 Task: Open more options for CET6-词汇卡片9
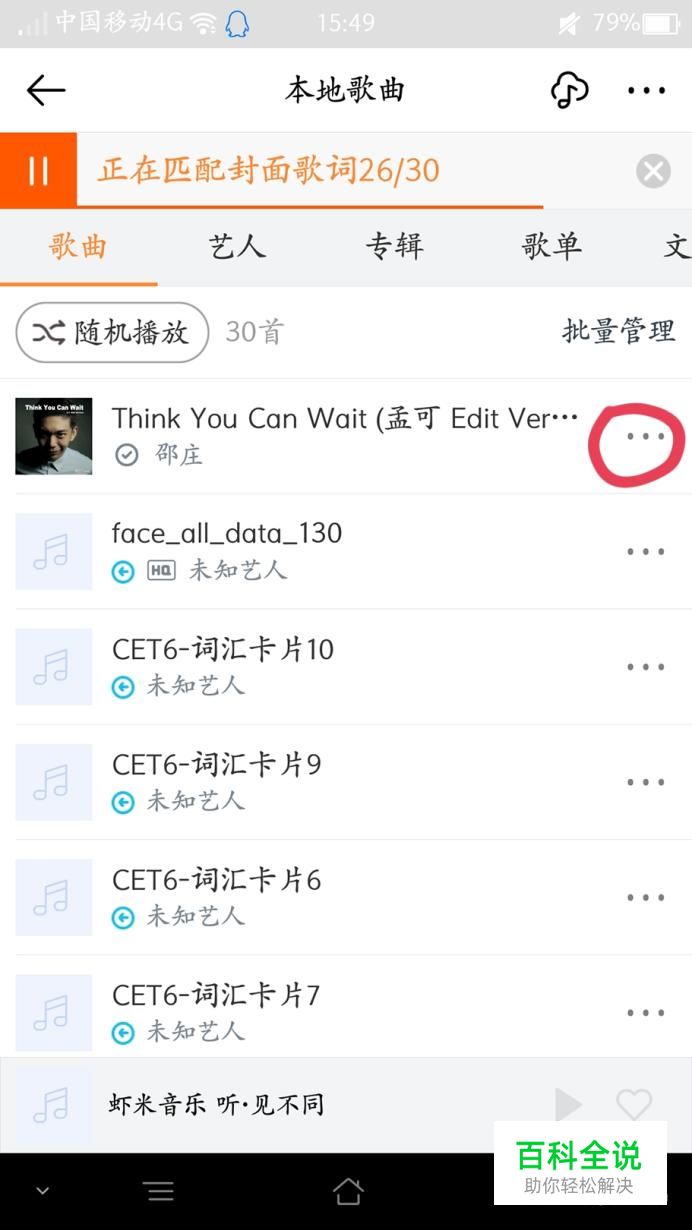pyautogui.click(x=646, y=783)
